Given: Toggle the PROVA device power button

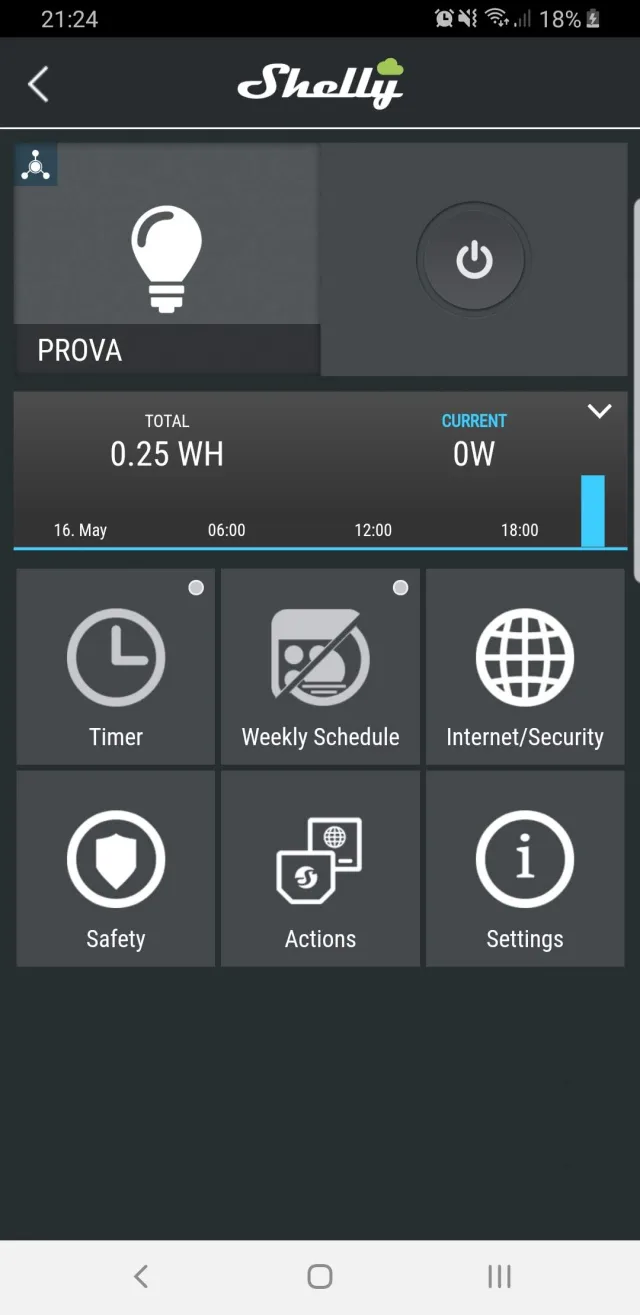Looking at the screenshot, I should tap(474, 260).
